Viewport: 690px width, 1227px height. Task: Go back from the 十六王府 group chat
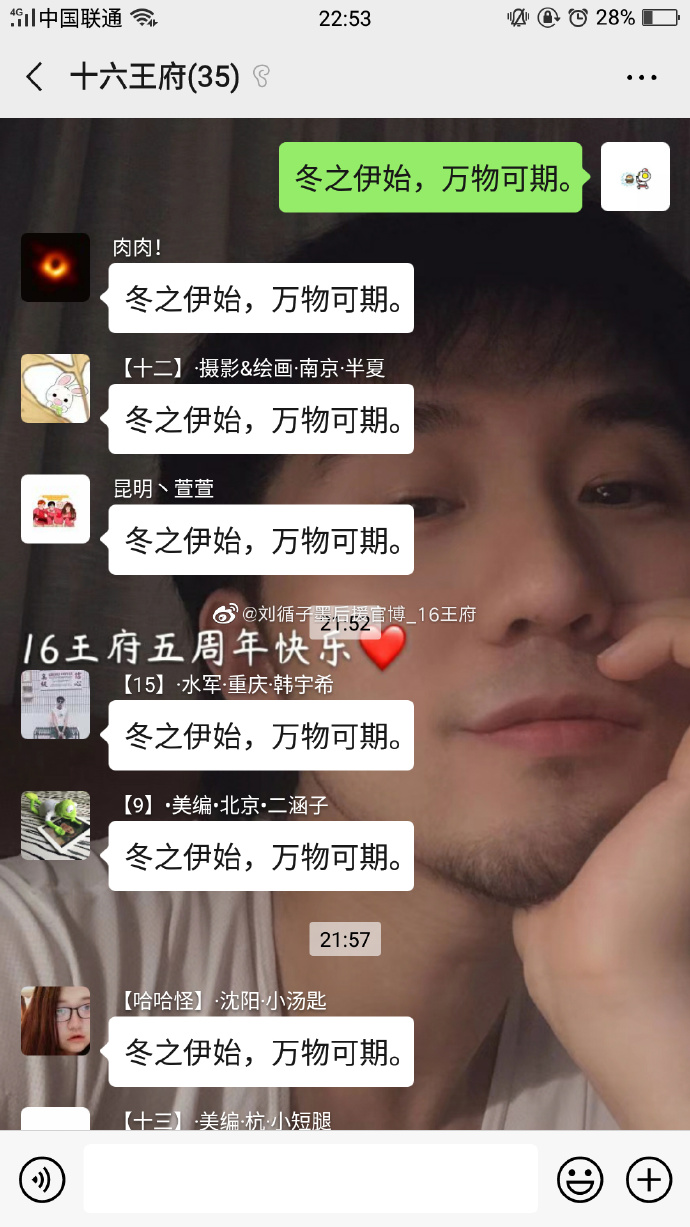[x=35, y=77]
